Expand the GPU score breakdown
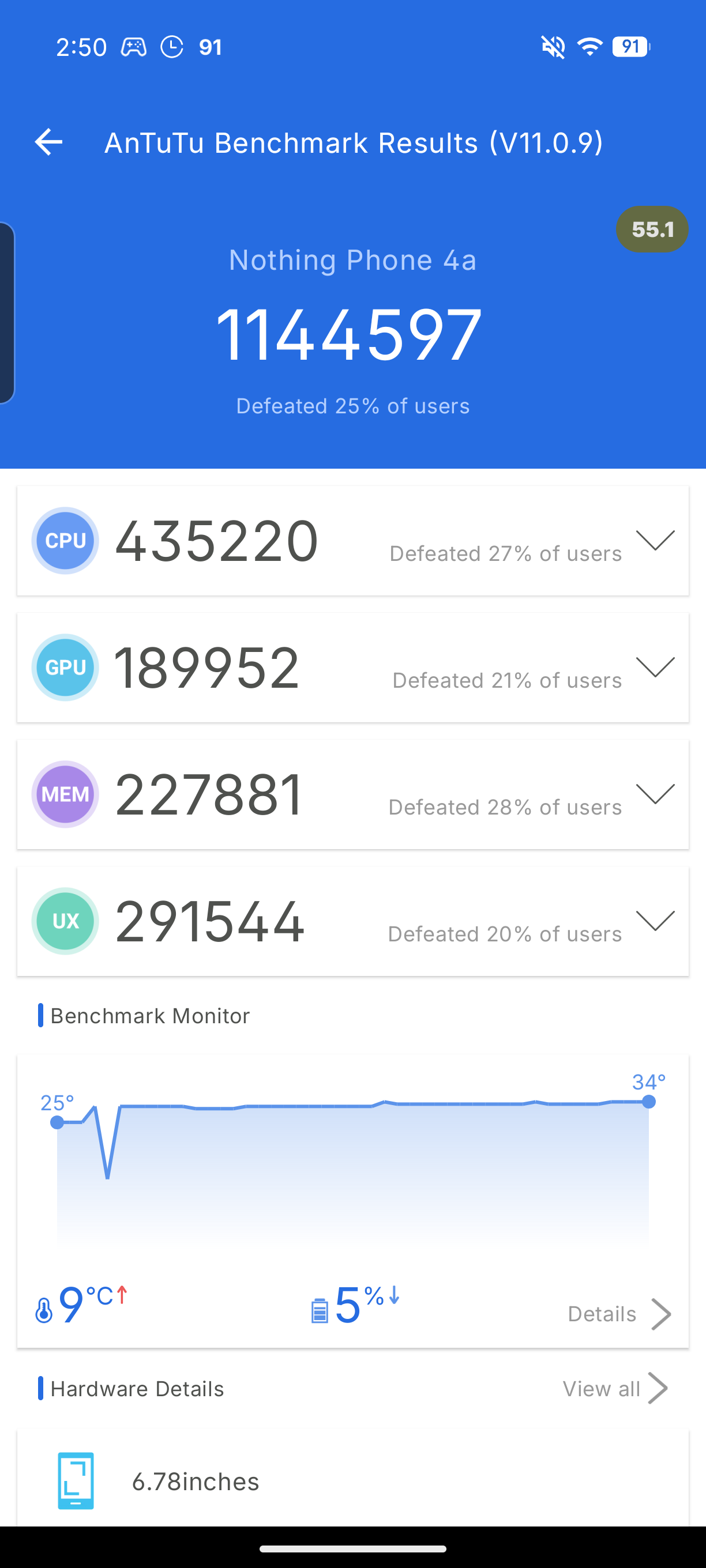The height and width of the screenshot is (1568, 706). (655, 667)
